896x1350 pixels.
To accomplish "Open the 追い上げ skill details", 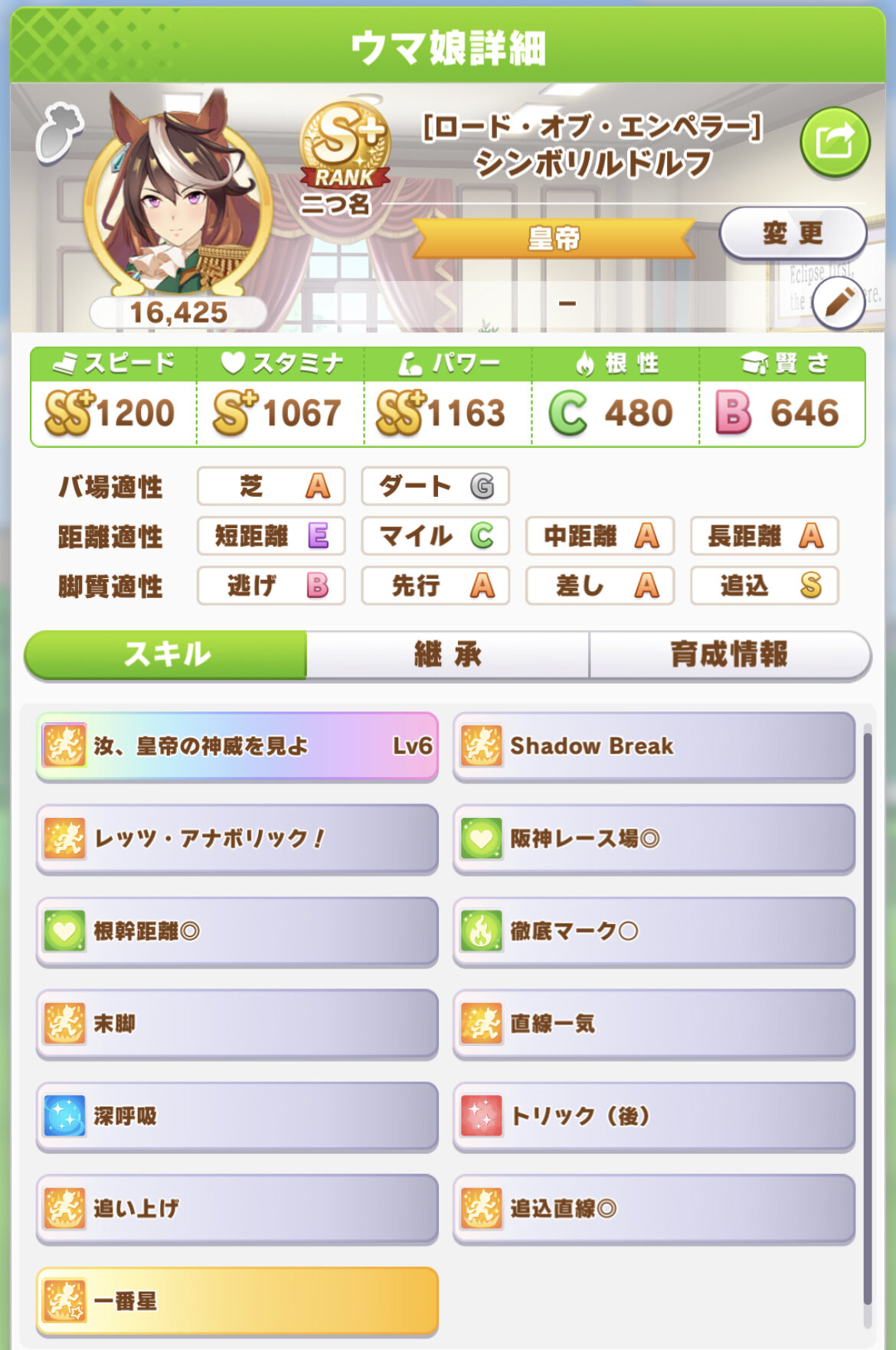I will (x=237, y=1209).
